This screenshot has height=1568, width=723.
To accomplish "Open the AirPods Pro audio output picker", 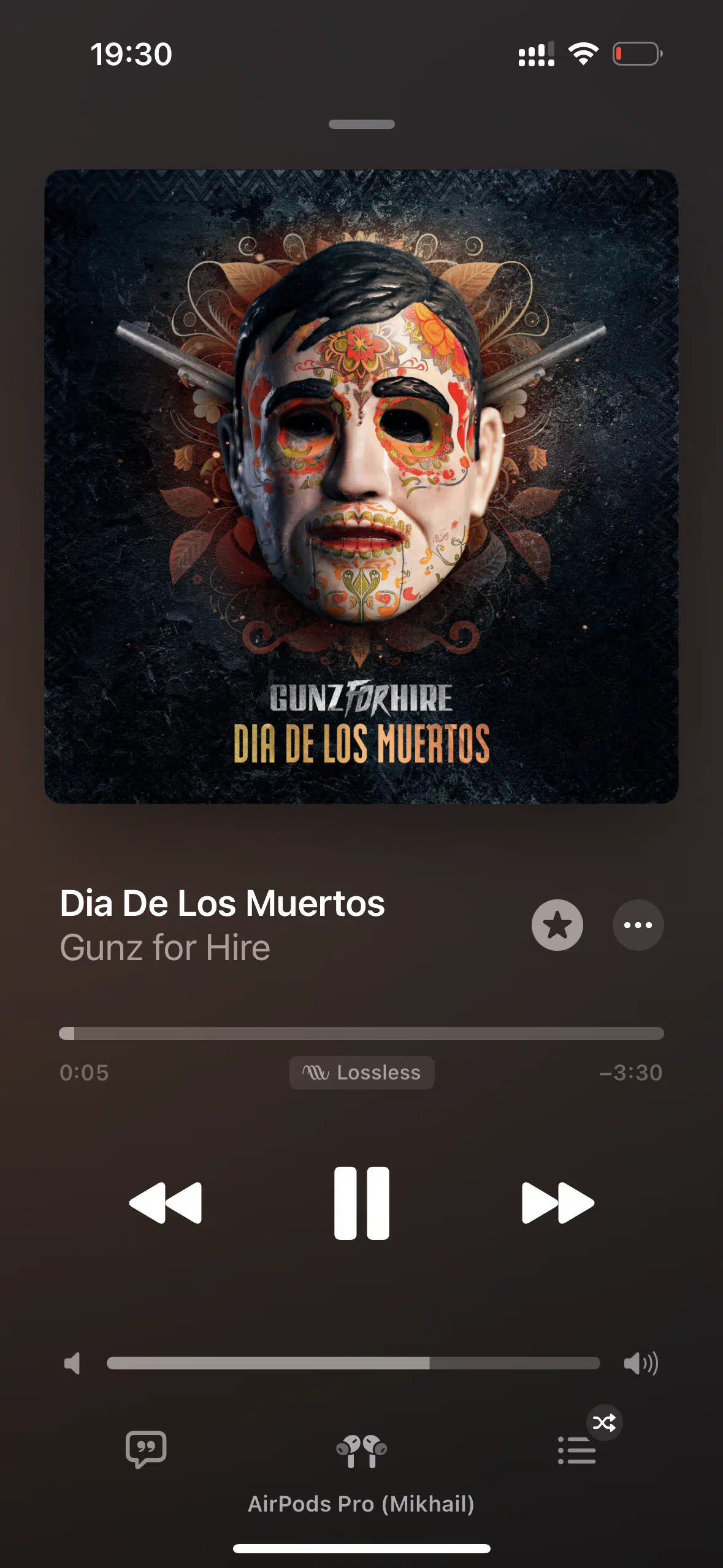I will tap(361, 1451).
